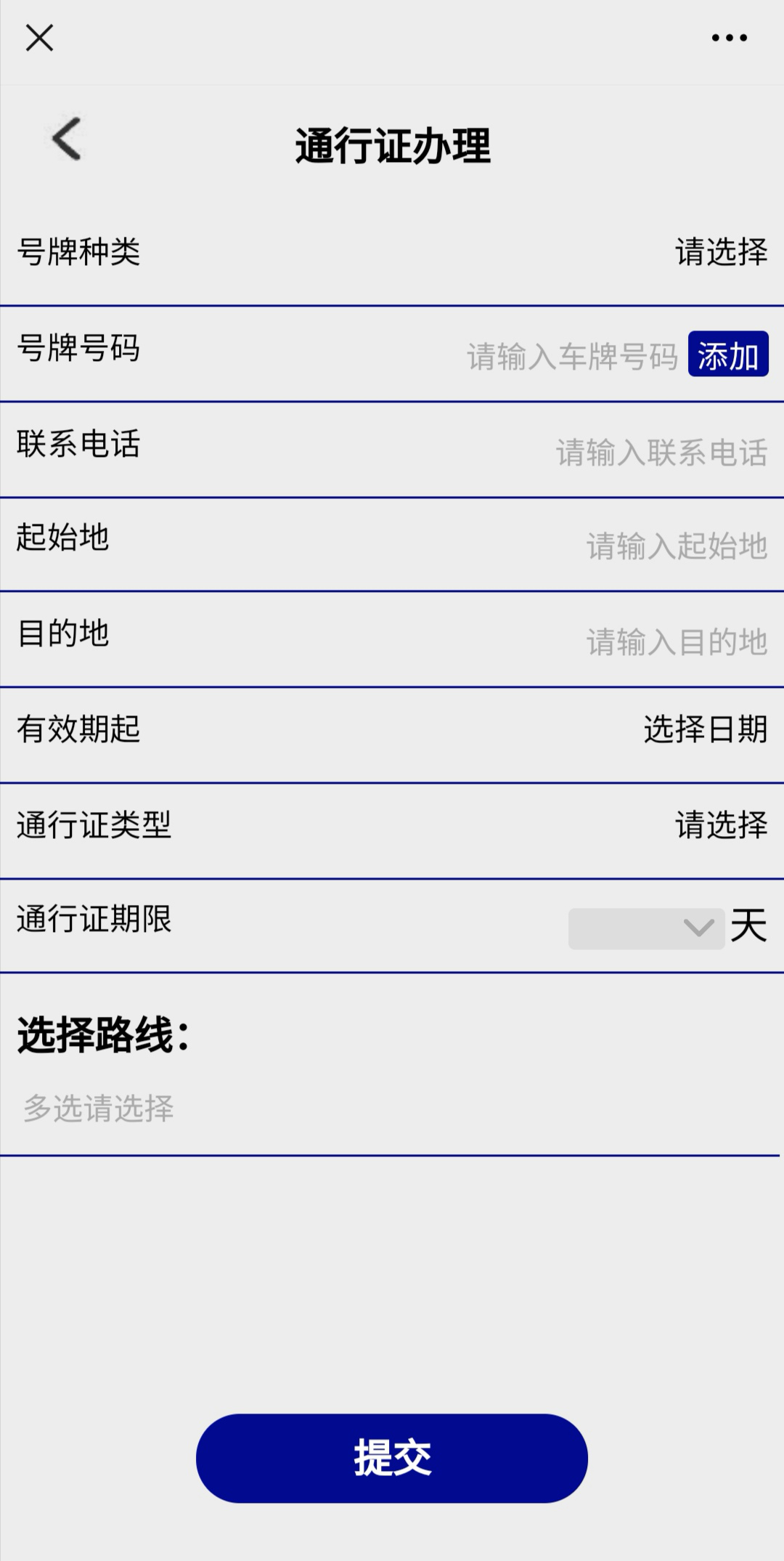The height and width of the screenshot is (1561, 784).
Task: Open the three-dot overflow menu
Action: coord(729,38)
